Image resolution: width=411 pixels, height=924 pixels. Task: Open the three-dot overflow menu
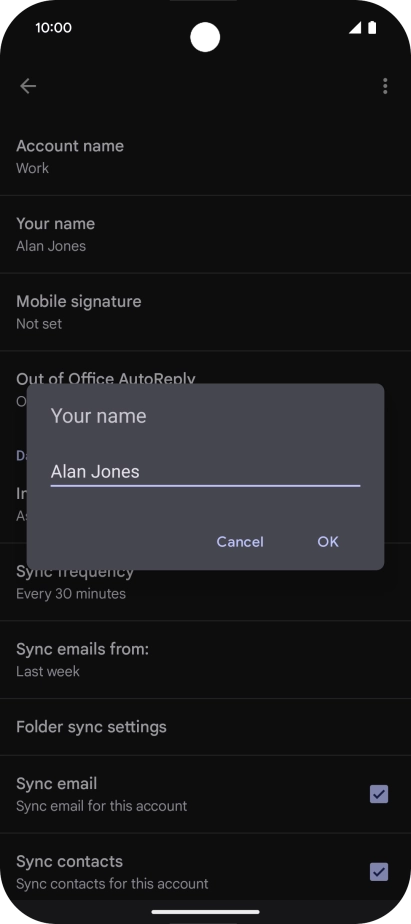click(x=385, y=86)
